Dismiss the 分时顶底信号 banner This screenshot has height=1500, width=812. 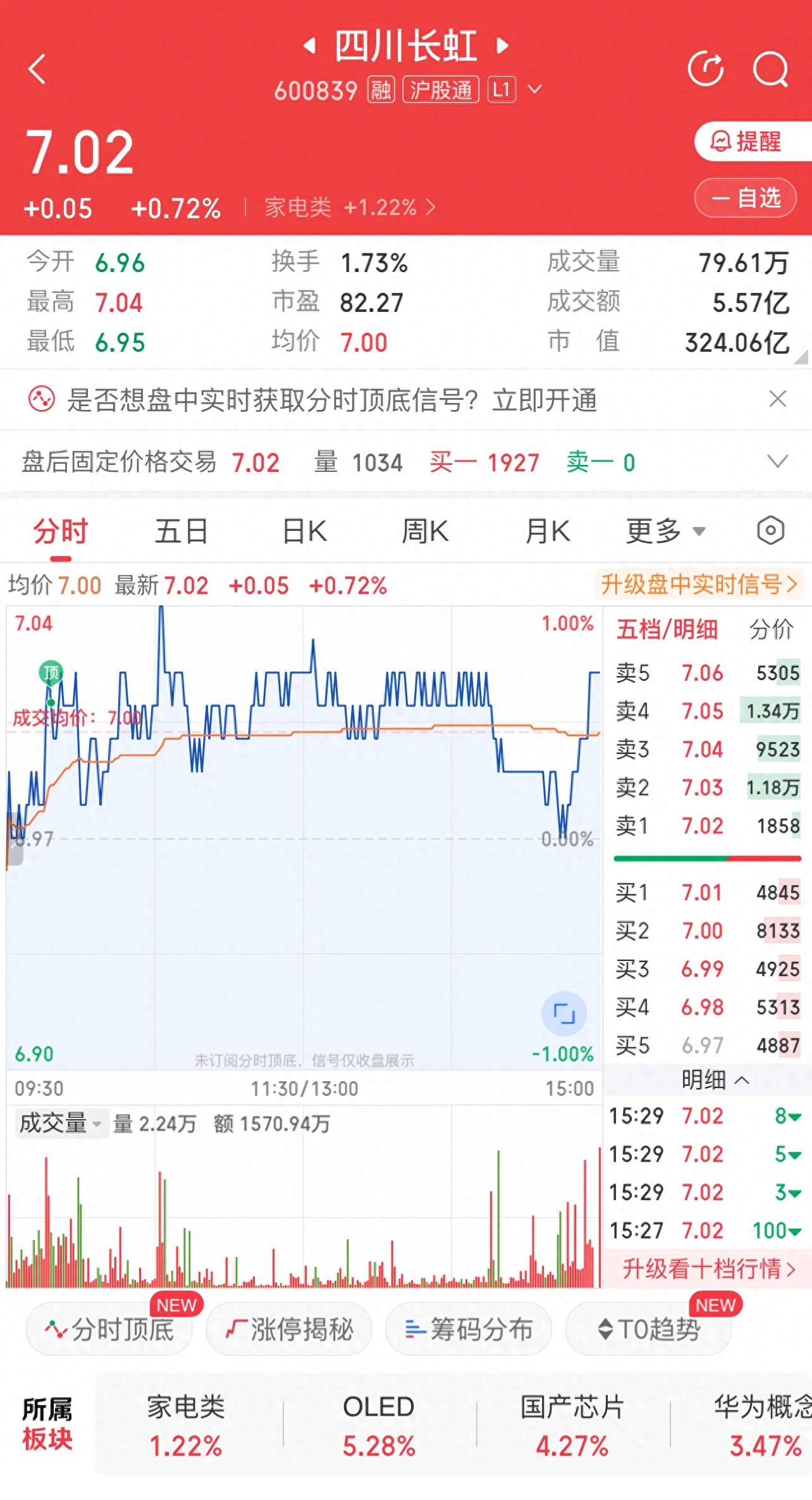[777, 399]
